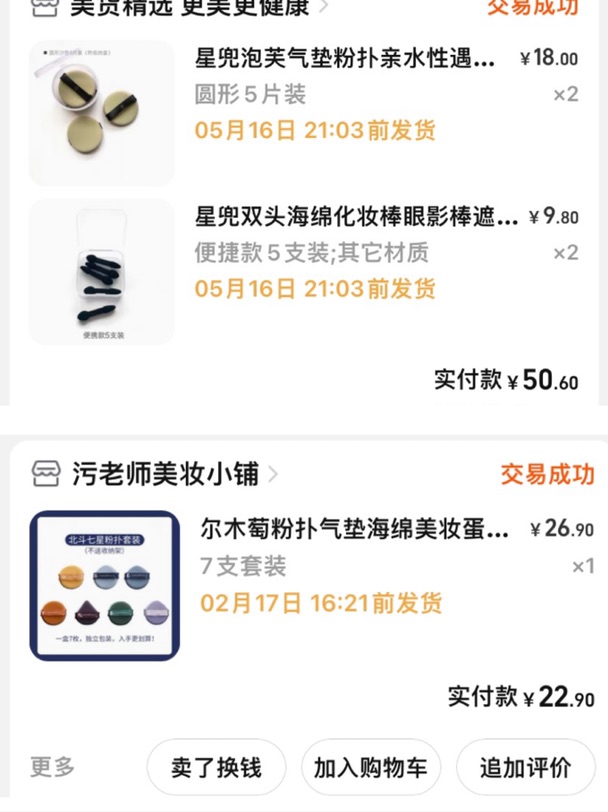The width and height of the screenshot is (608, 812).
Task: Tap the 更多 options for this order
Action: (53, 768)
